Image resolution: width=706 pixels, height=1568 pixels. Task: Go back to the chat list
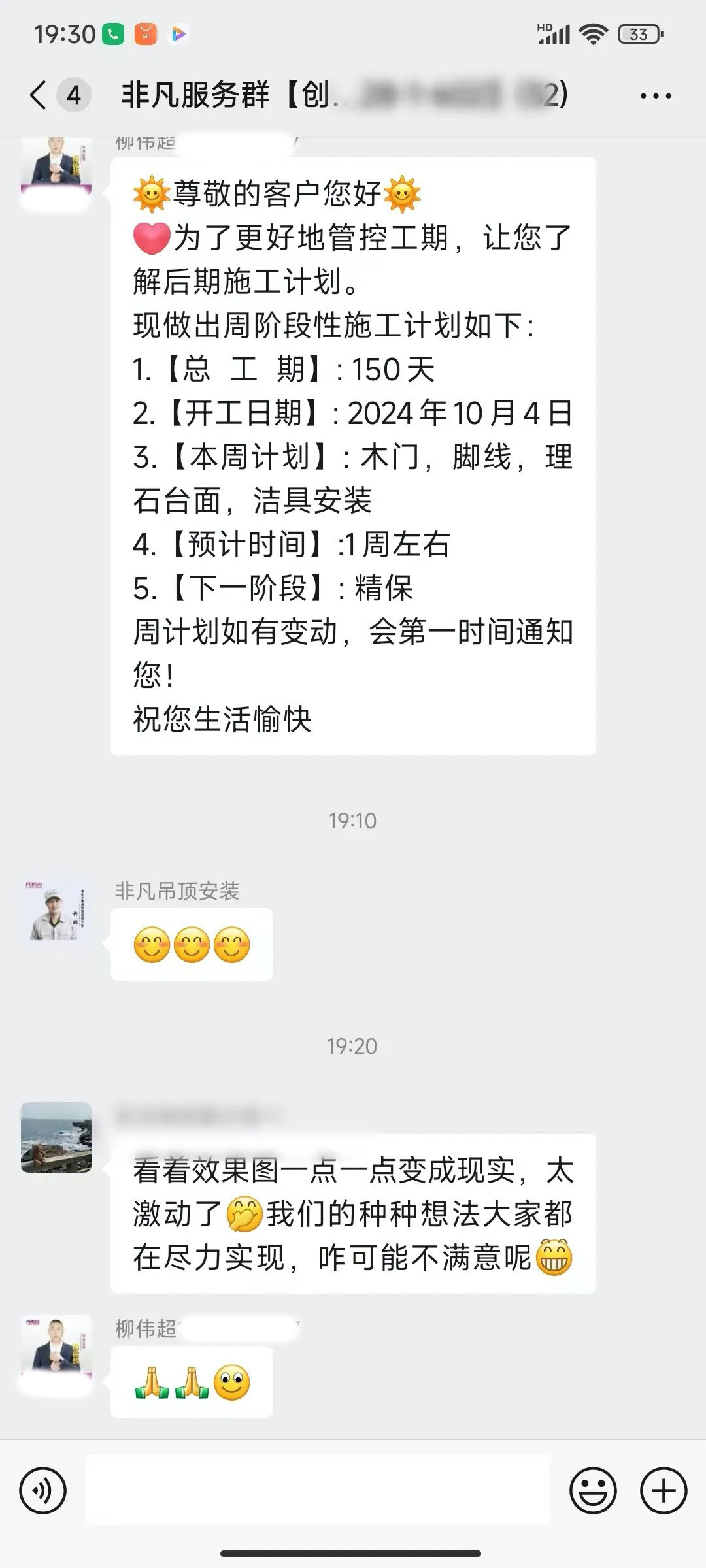(x=39, y=95)
